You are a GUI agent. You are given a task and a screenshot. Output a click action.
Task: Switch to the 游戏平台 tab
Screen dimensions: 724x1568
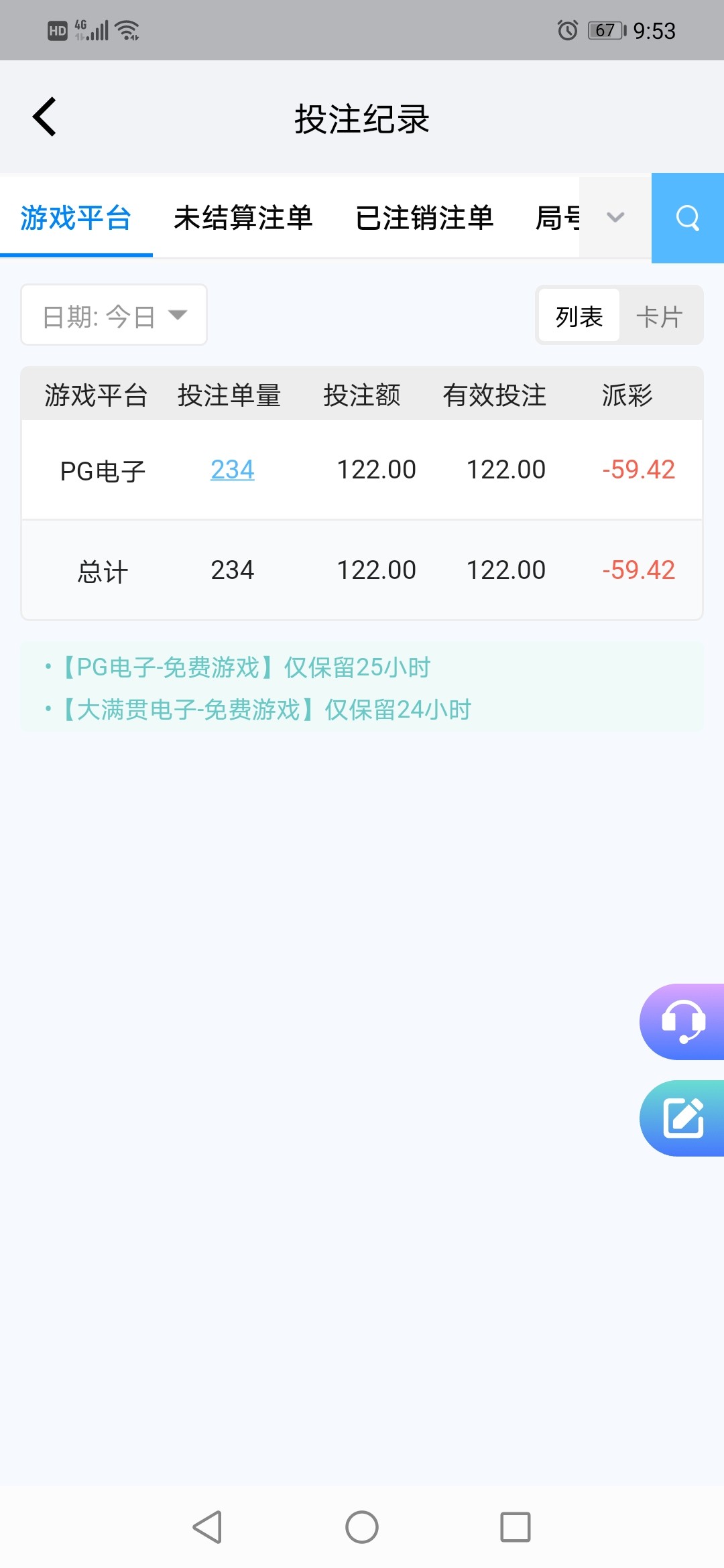click(x=76, y=218)
